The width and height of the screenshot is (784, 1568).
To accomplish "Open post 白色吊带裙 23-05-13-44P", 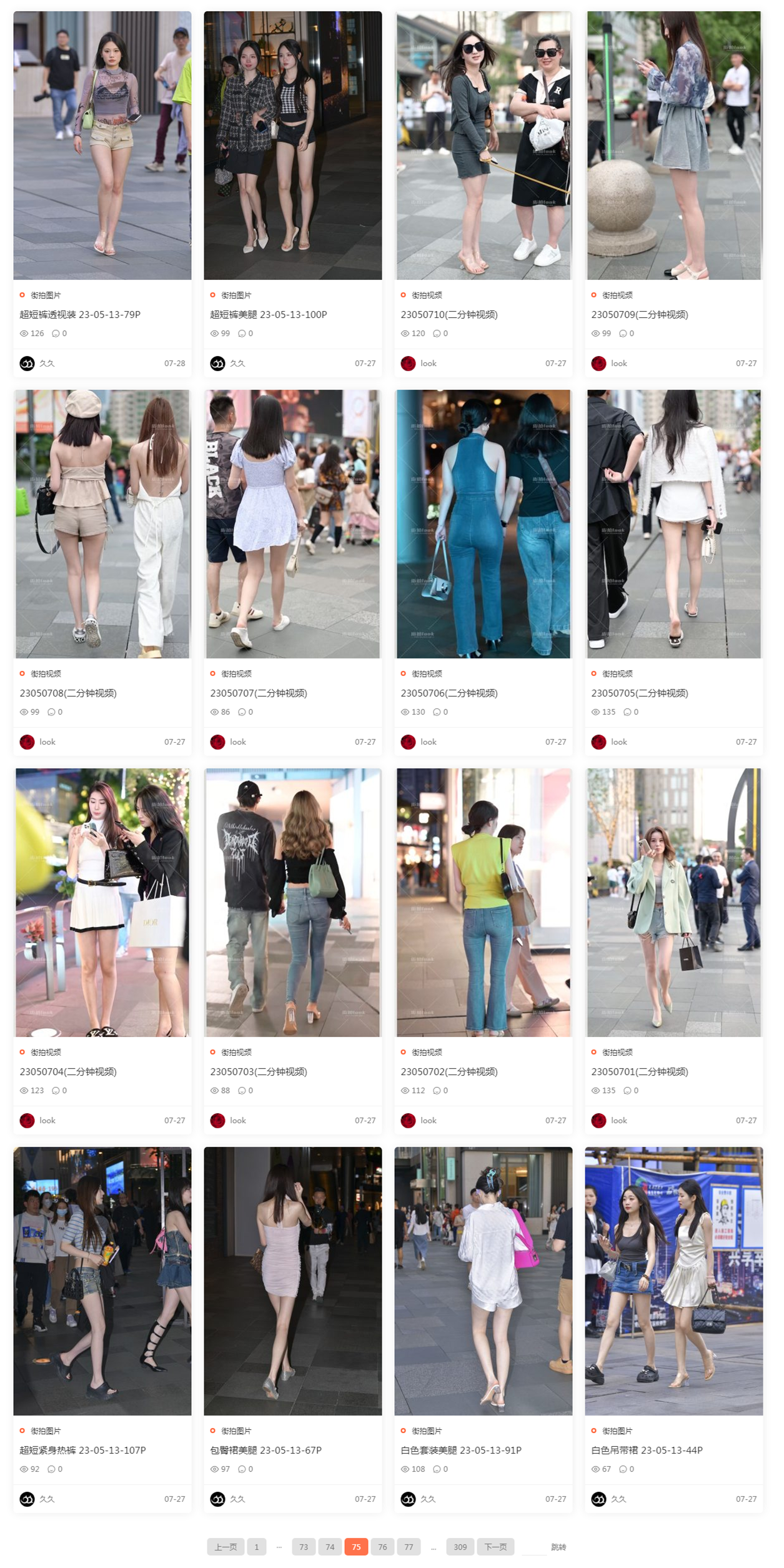I will (x=647, y=1450).
